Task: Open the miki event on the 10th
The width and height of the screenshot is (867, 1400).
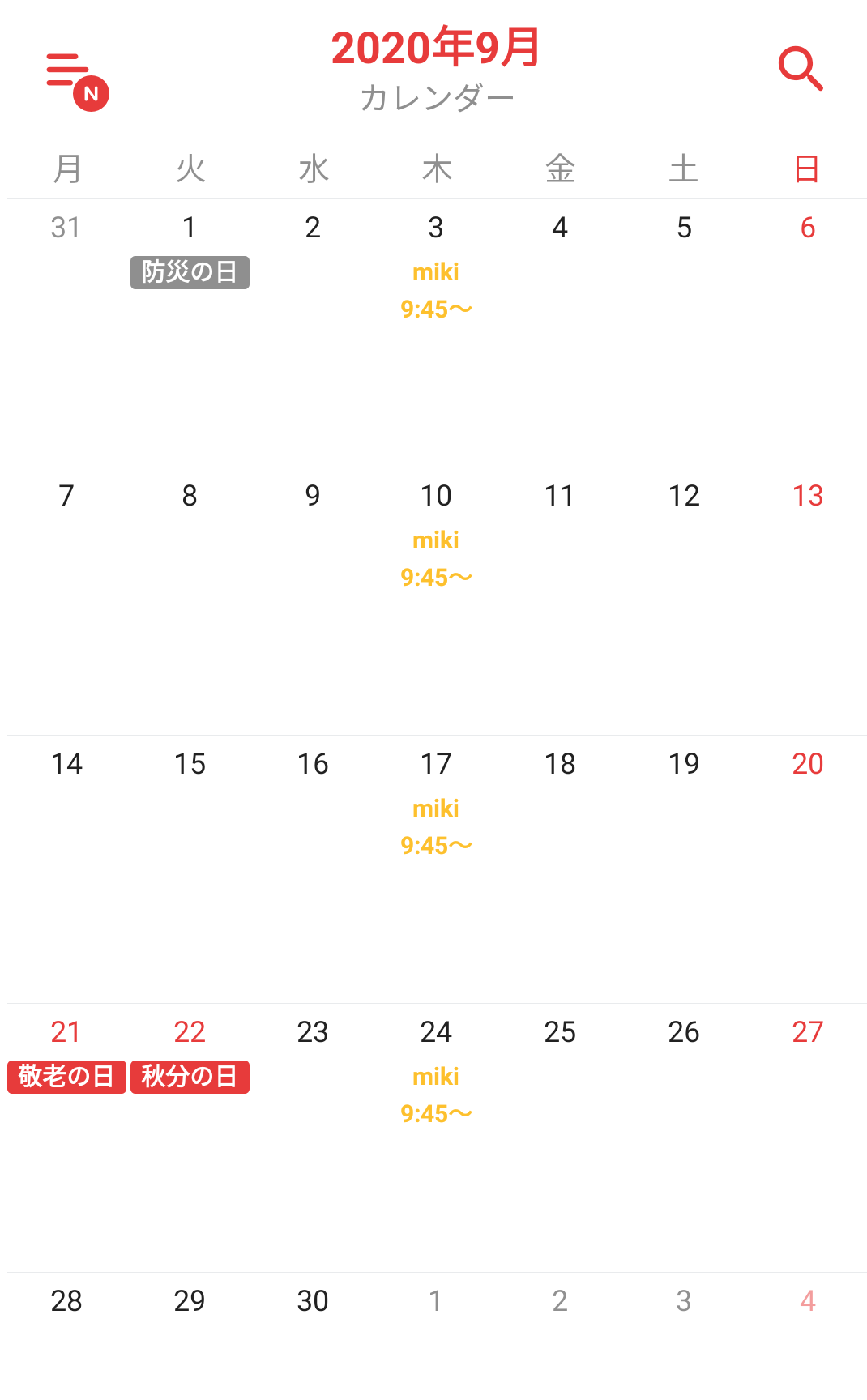Action: click(x=436, y=559)
